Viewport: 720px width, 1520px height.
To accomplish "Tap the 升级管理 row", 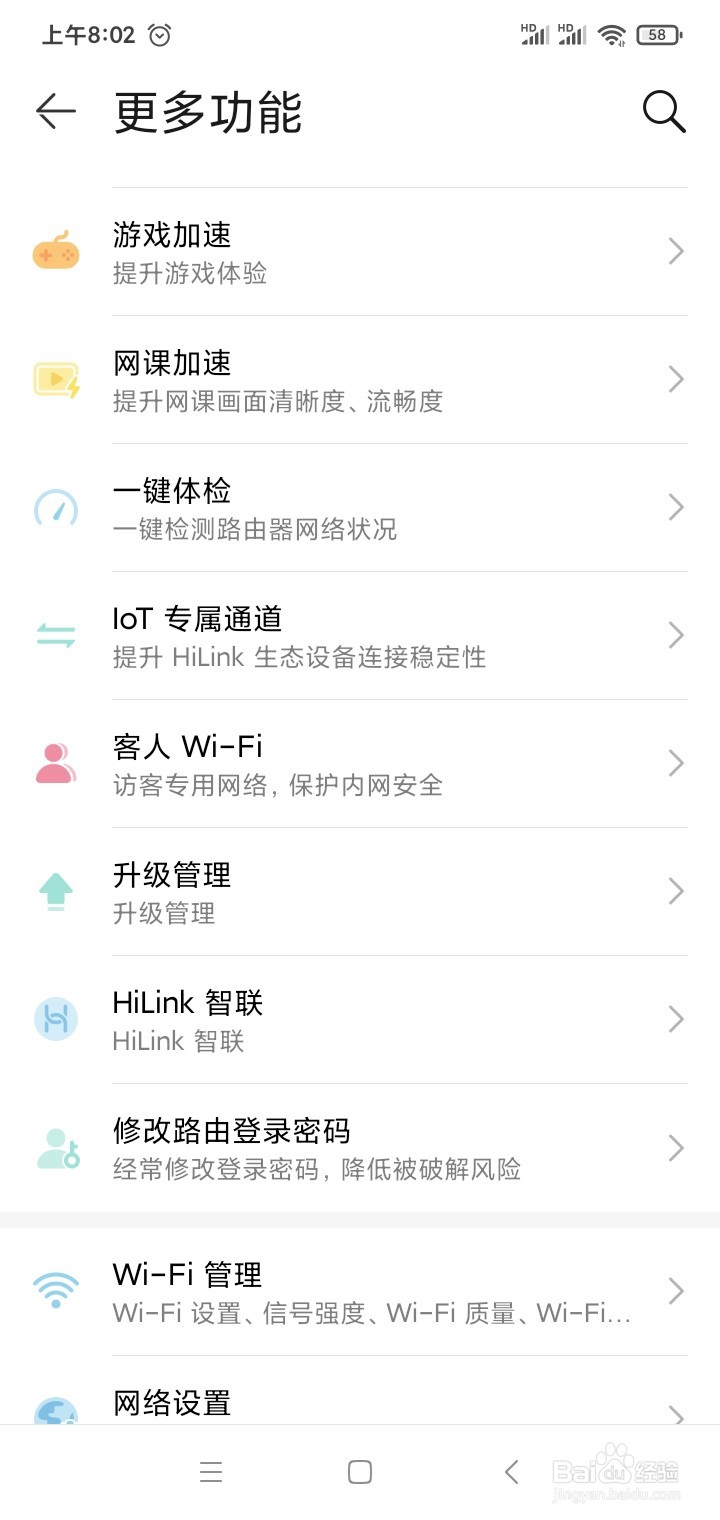I will click(360, 892).
